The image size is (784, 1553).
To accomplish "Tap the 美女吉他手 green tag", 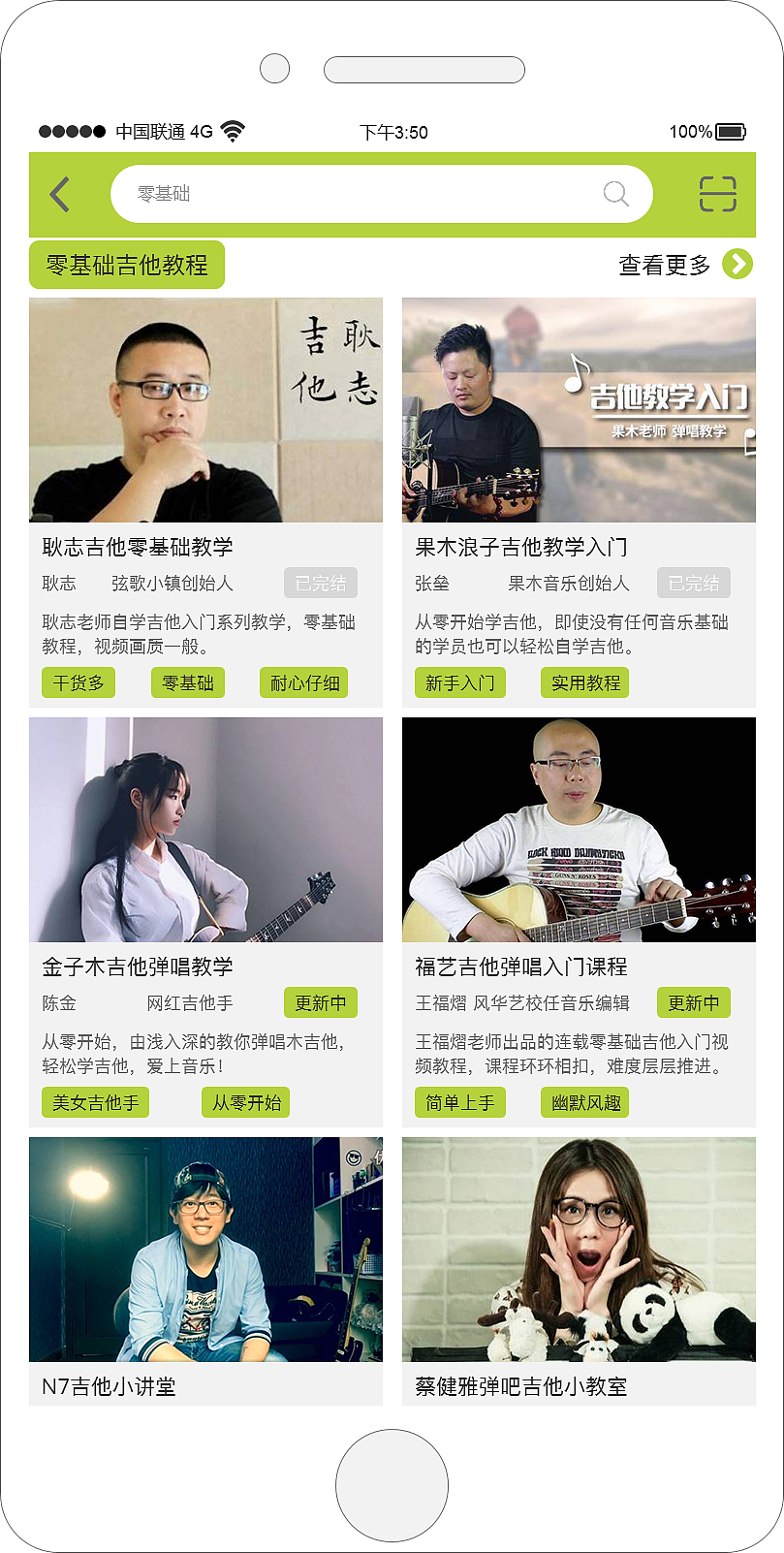I will (95, 1102).
